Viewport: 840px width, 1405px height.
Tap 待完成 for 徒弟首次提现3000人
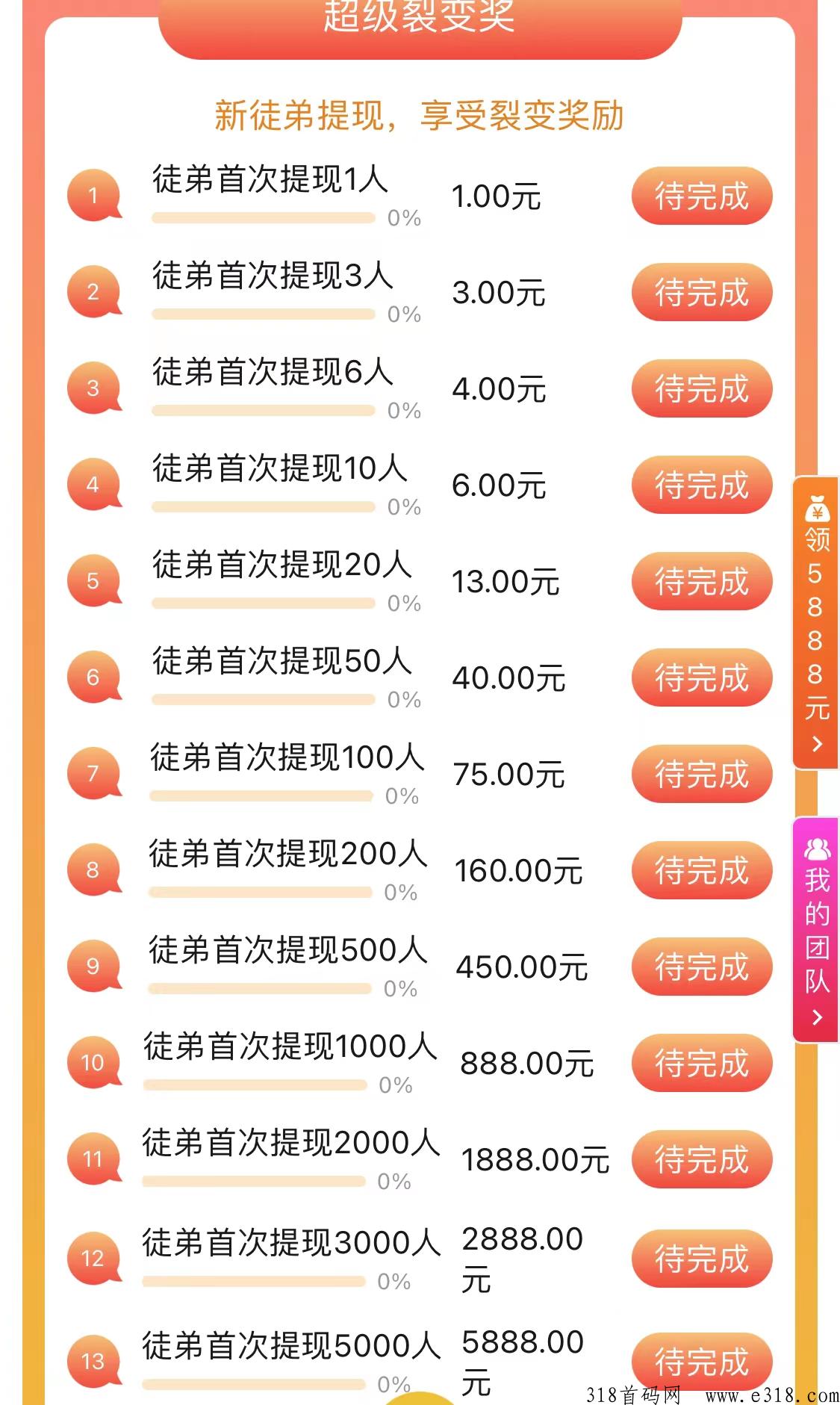(701, 1259)
